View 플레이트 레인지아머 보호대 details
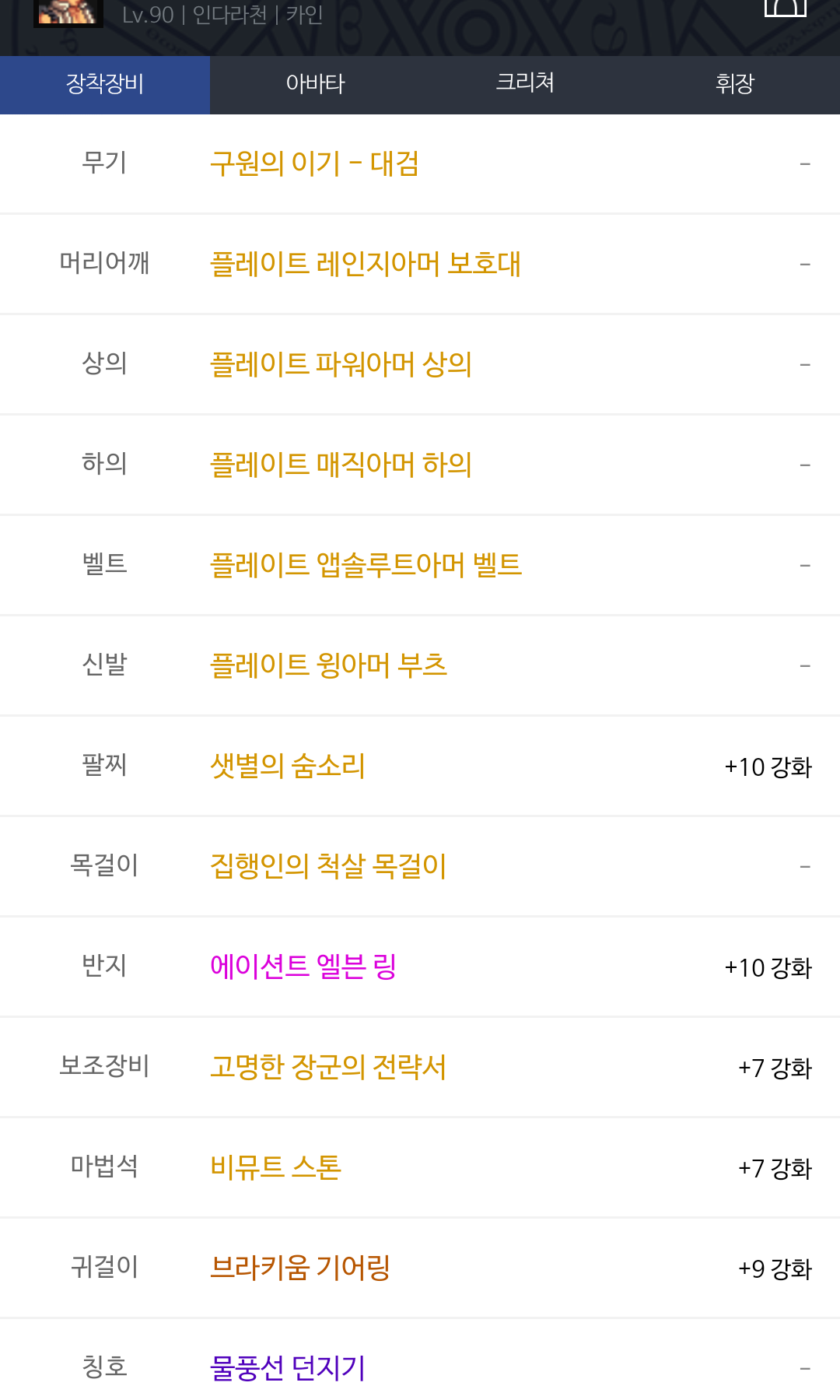Image resolution: width=840 pixels, height=1400 pixels. point(365,264)
